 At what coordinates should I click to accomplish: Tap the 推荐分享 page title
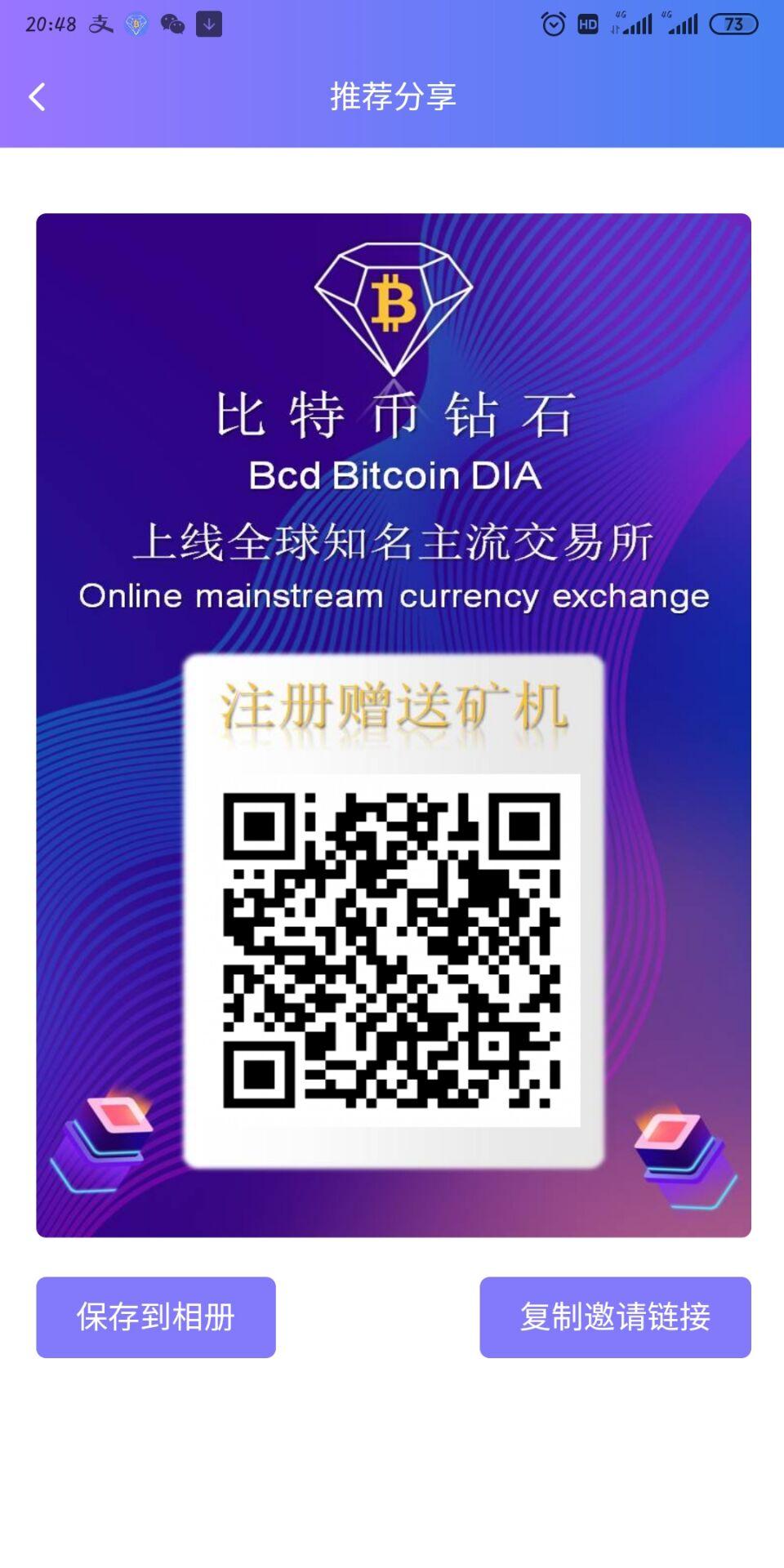click(392, 96)
